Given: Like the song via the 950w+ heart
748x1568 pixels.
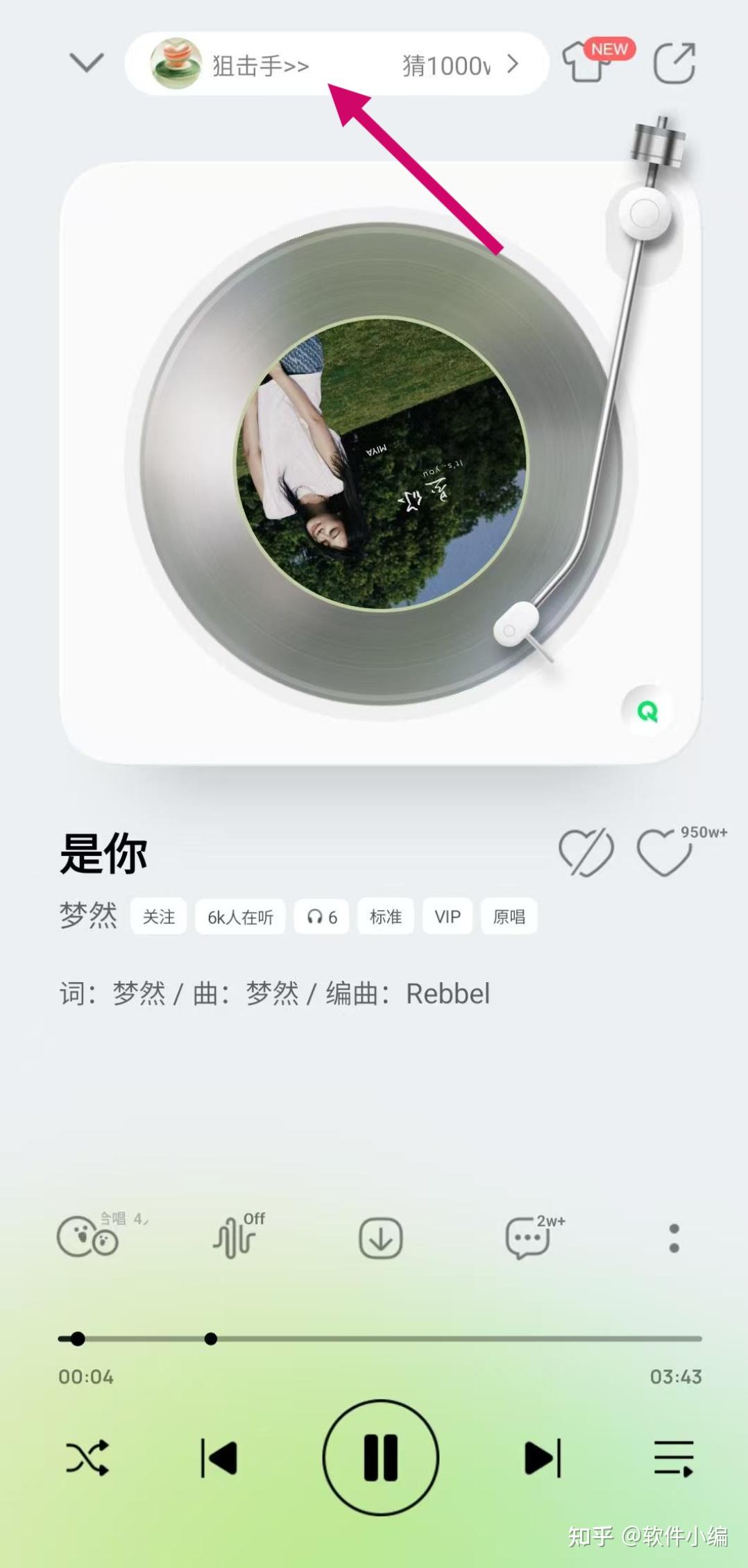Looking at the screenshot, I should point(663,852).
